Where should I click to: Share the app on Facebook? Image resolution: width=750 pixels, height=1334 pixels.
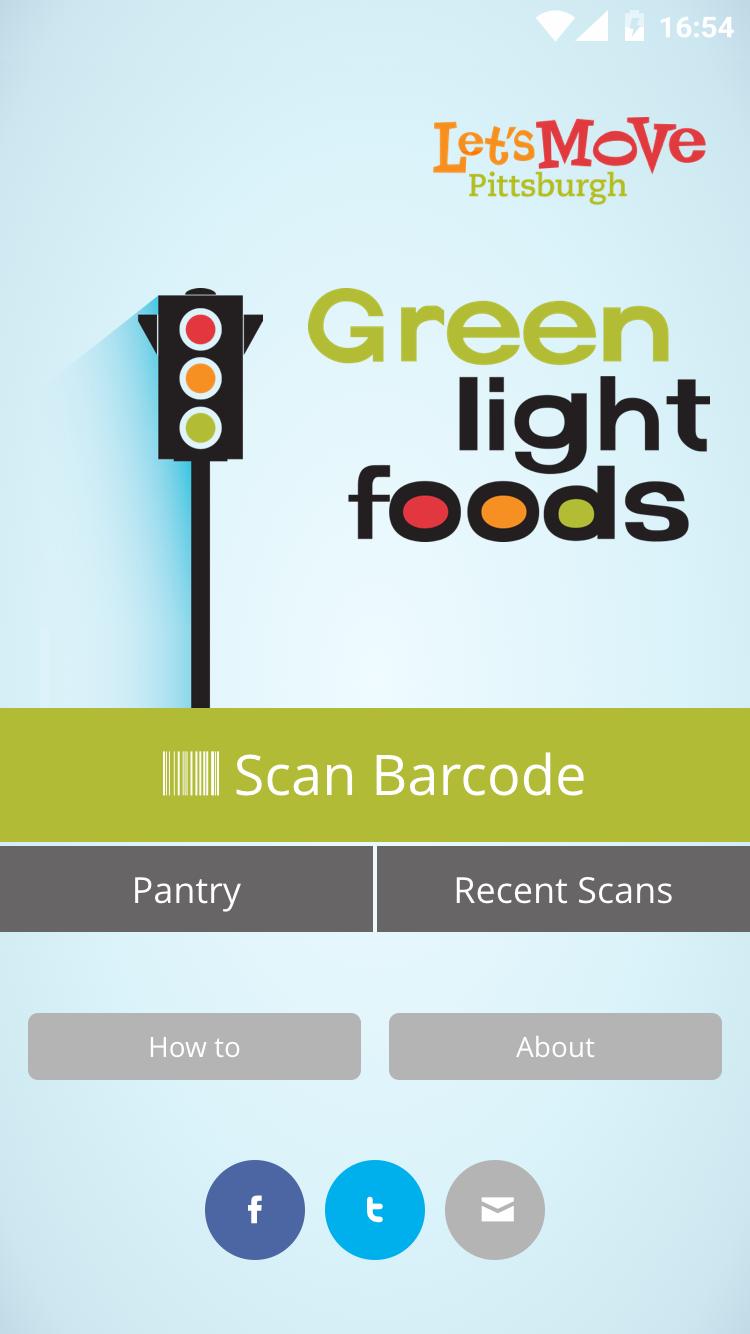point(255,1209)
